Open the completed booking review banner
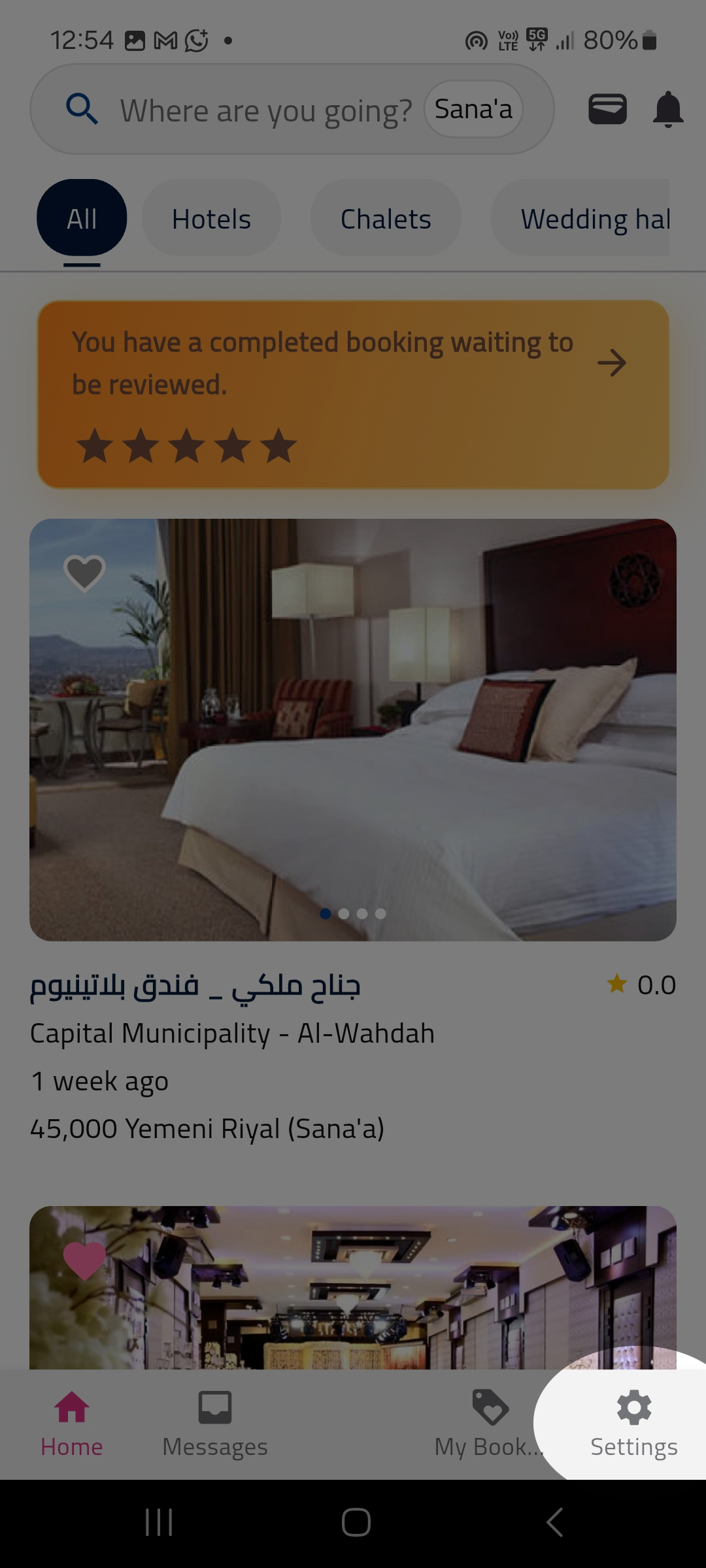Viewport: 706px width, 1568px height. [353, 394]
